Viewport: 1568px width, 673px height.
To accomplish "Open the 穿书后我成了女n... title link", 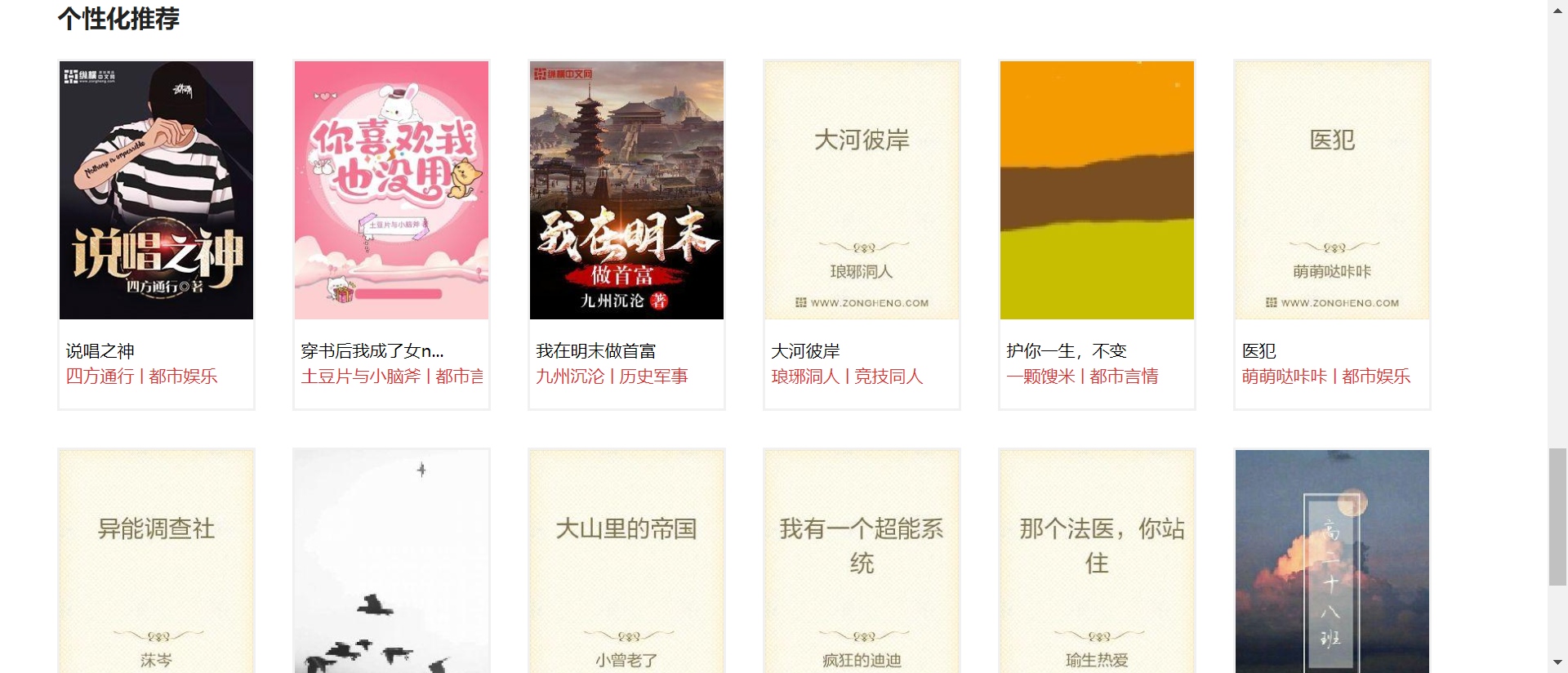I will (x=372, y=351).
